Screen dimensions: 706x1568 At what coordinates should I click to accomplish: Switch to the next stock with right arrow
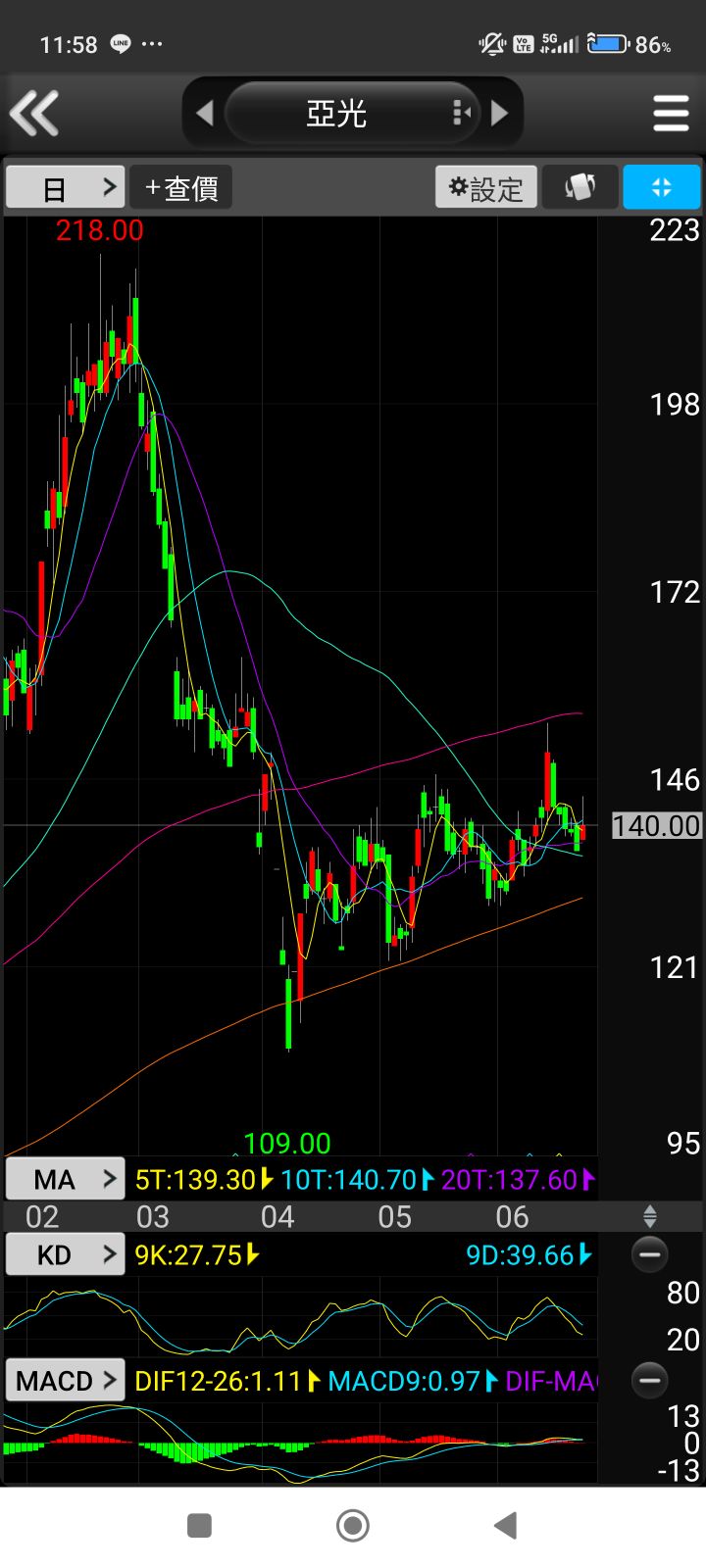click(x=499, y=114)
